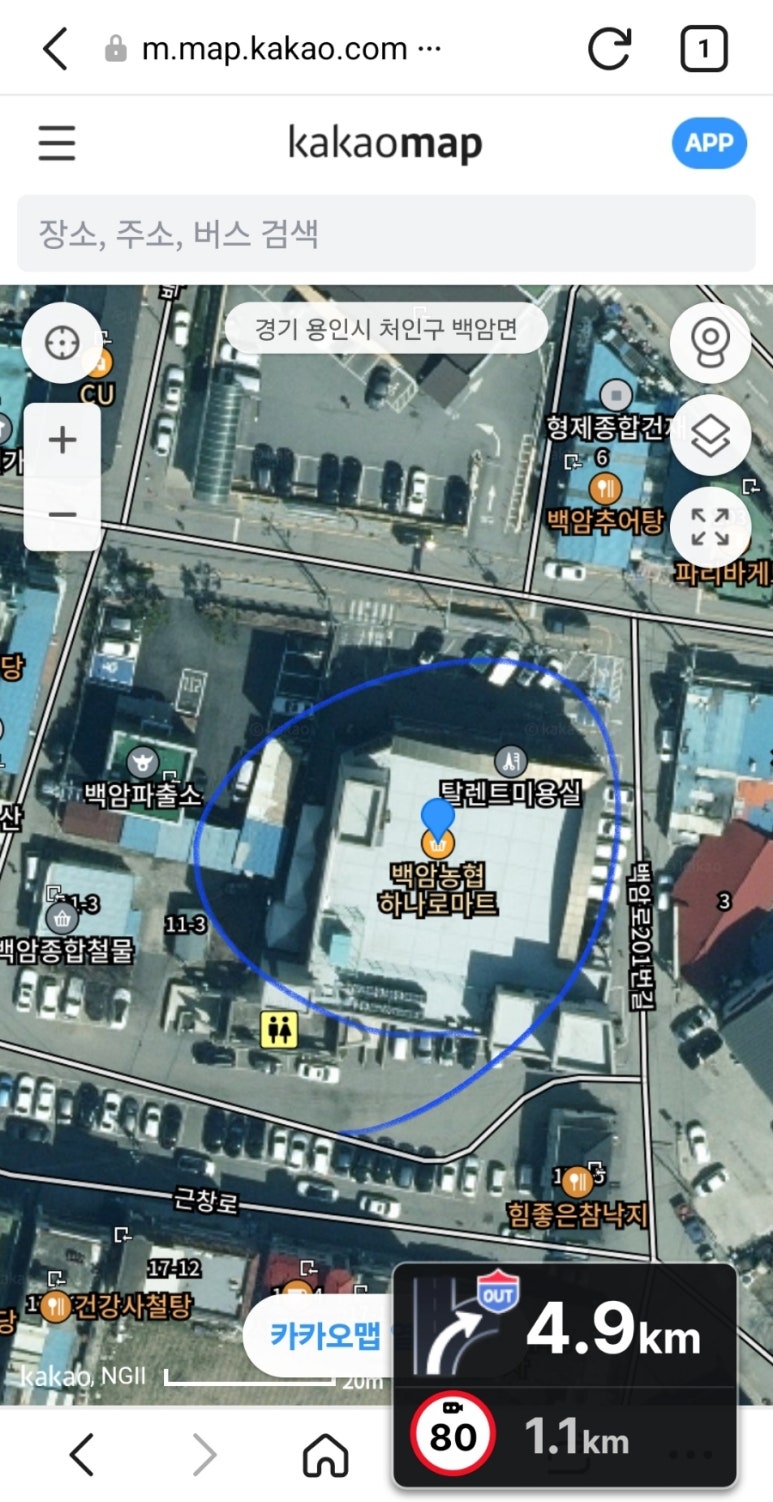The image size is (773, 1502).
Task: Tap the blue APP button
Action: pyautogui.click(x=709, y=143)
